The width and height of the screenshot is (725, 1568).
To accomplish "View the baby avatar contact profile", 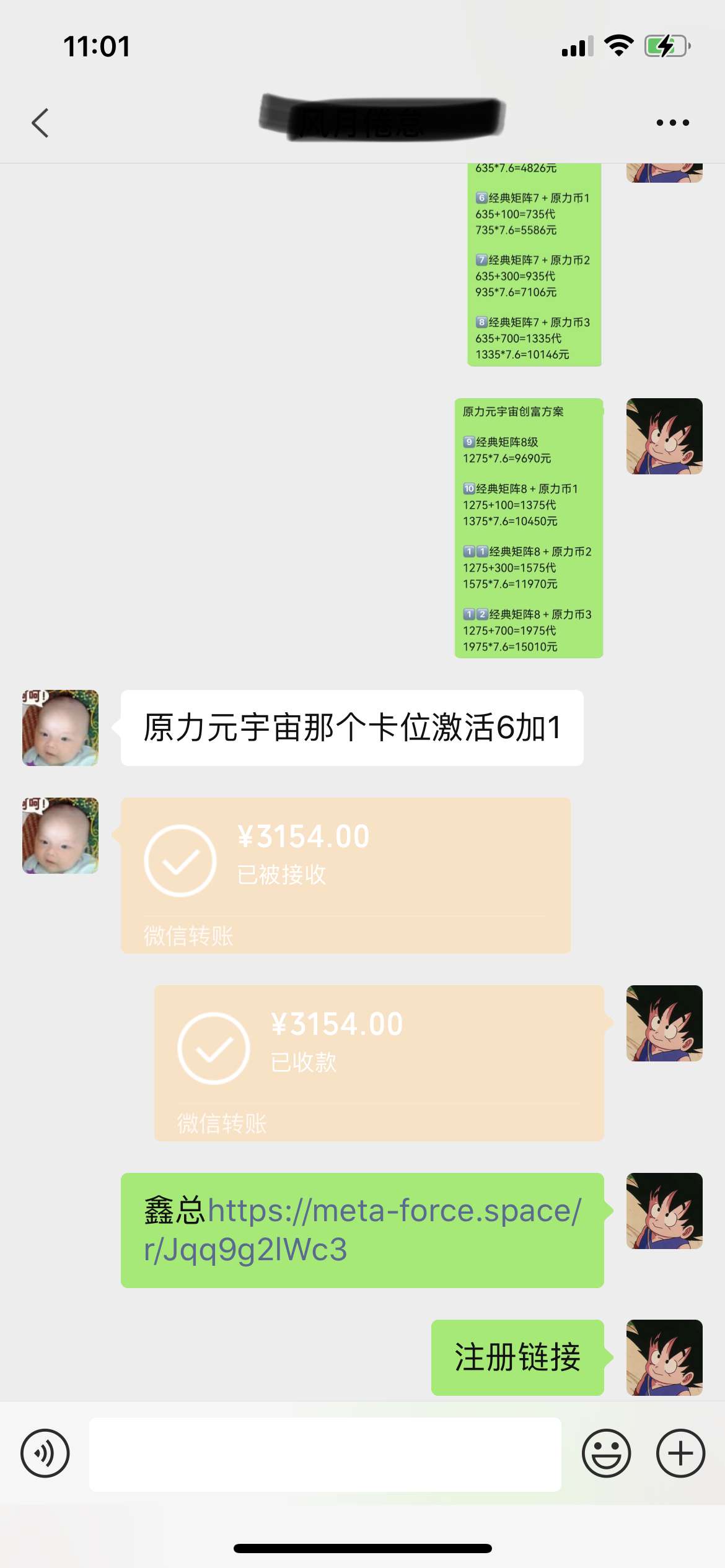I will (60, 728).
